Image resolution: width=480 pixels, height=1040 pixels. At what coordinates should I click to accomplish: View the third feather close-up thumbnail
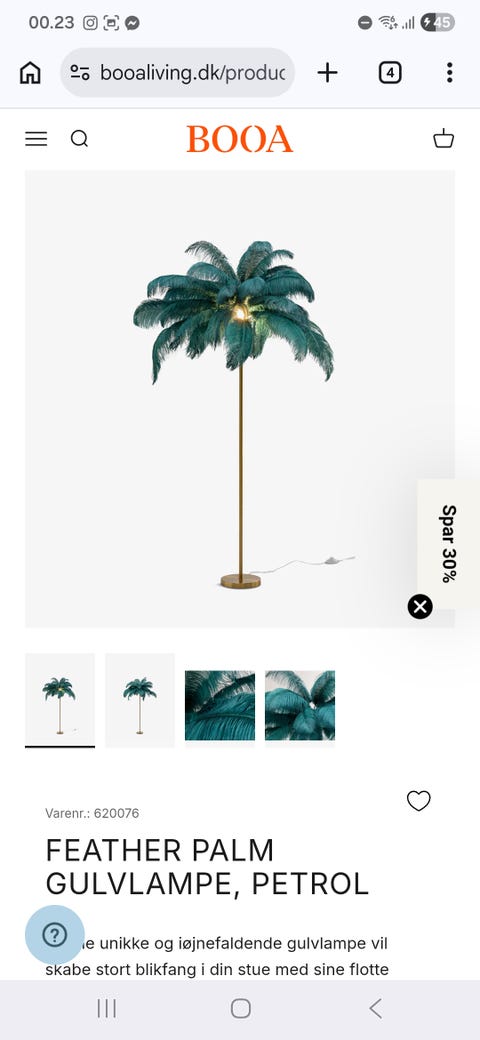(220, 705)
